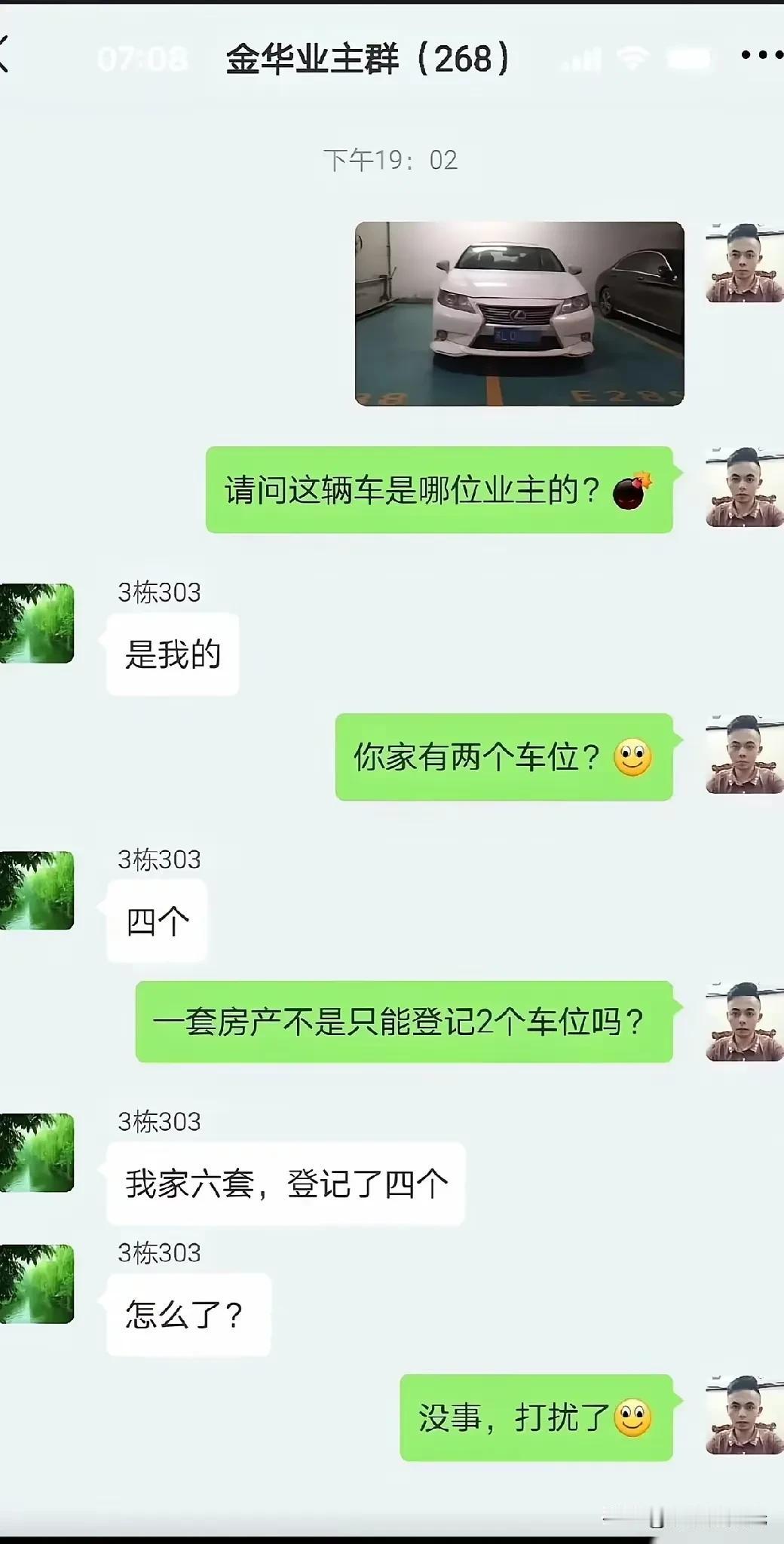Tap the nickname label 3栋303 above '是我的'
The width and height of the screenshot is (784, 1544).
click(x=158, y=592)
